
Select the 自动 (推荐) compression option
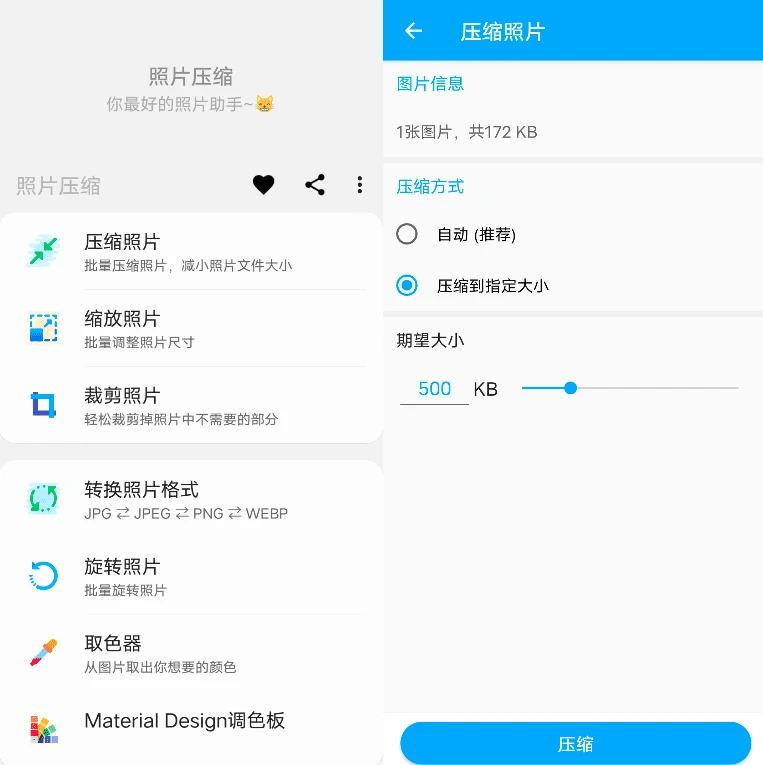coord(407,234)
